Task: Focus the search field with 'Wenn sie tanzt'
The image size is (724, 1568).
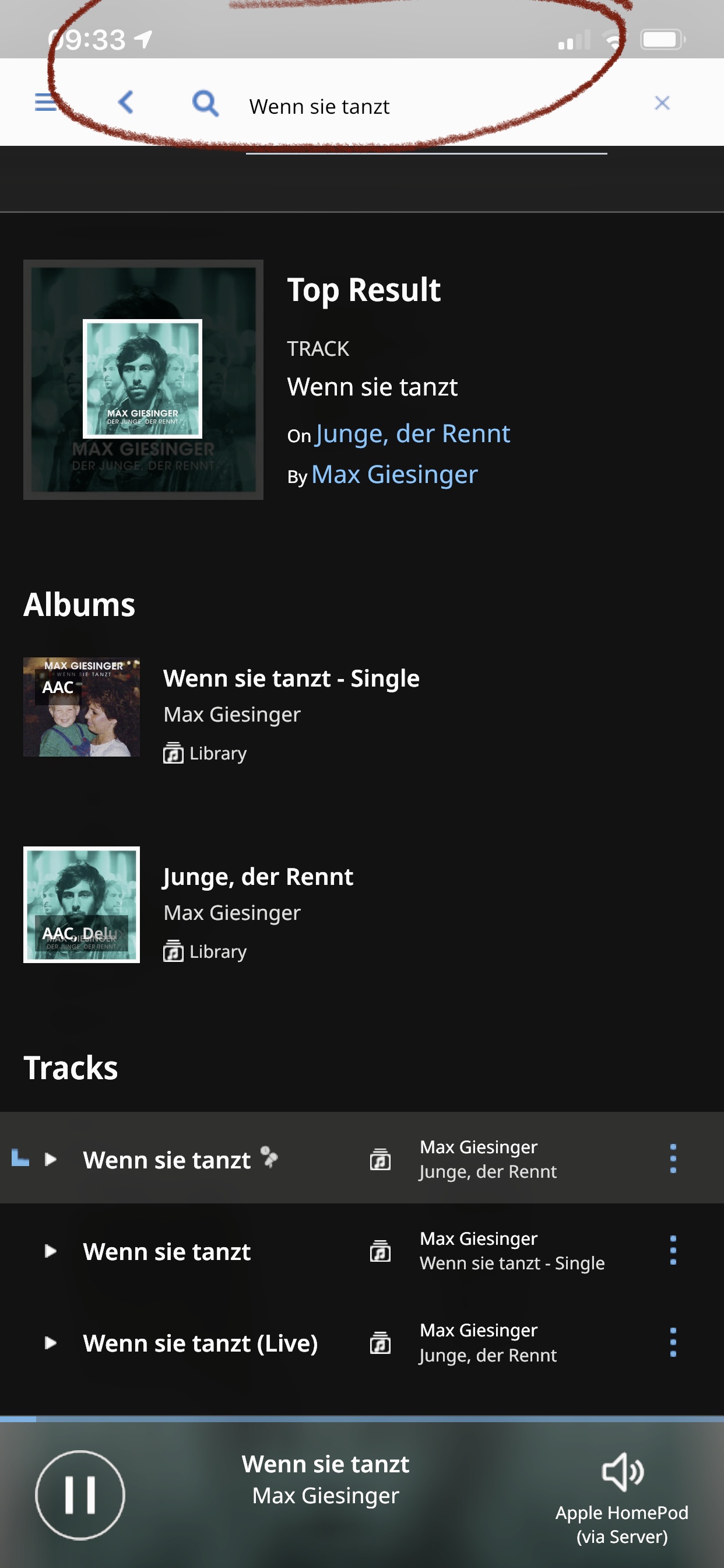Action: tap(426, 107)
